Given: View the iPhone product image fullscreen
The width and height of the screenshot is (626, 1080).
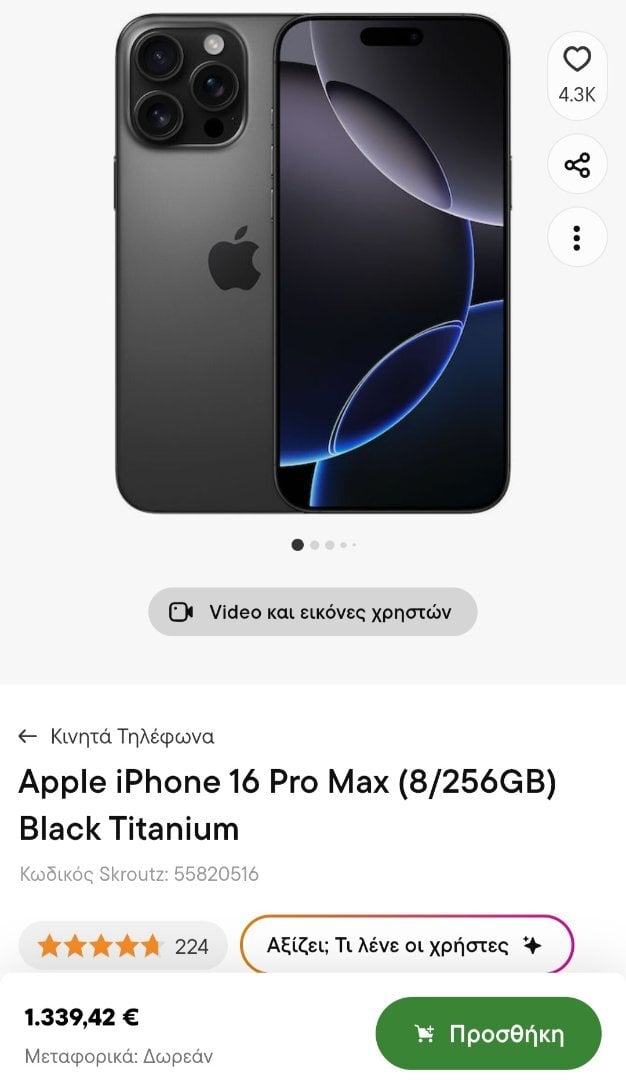Looking at the screenshot, I should click(x=312, y=265).
